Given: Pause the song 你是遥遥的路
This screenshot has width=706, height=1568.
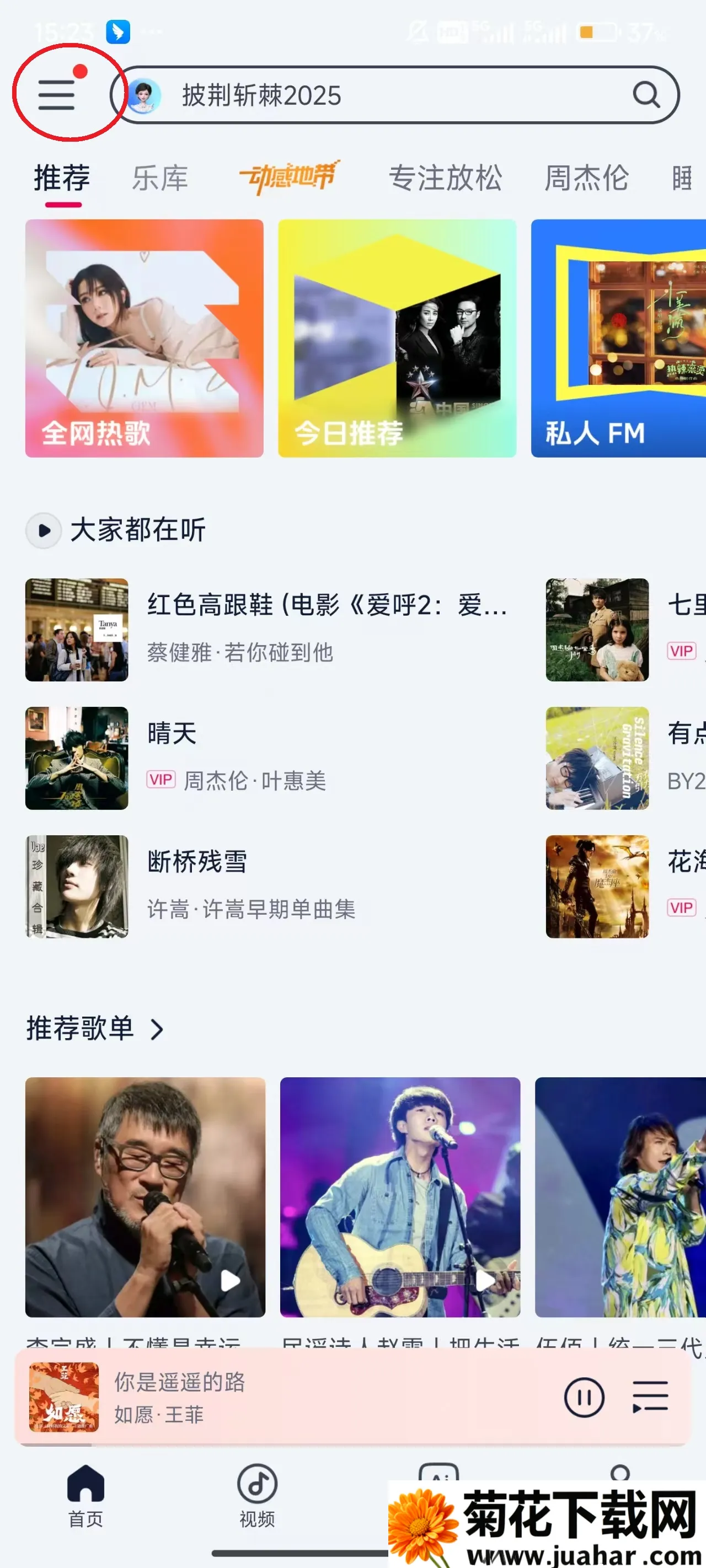Looking at the screenshot, I should tap(584, 1398).
